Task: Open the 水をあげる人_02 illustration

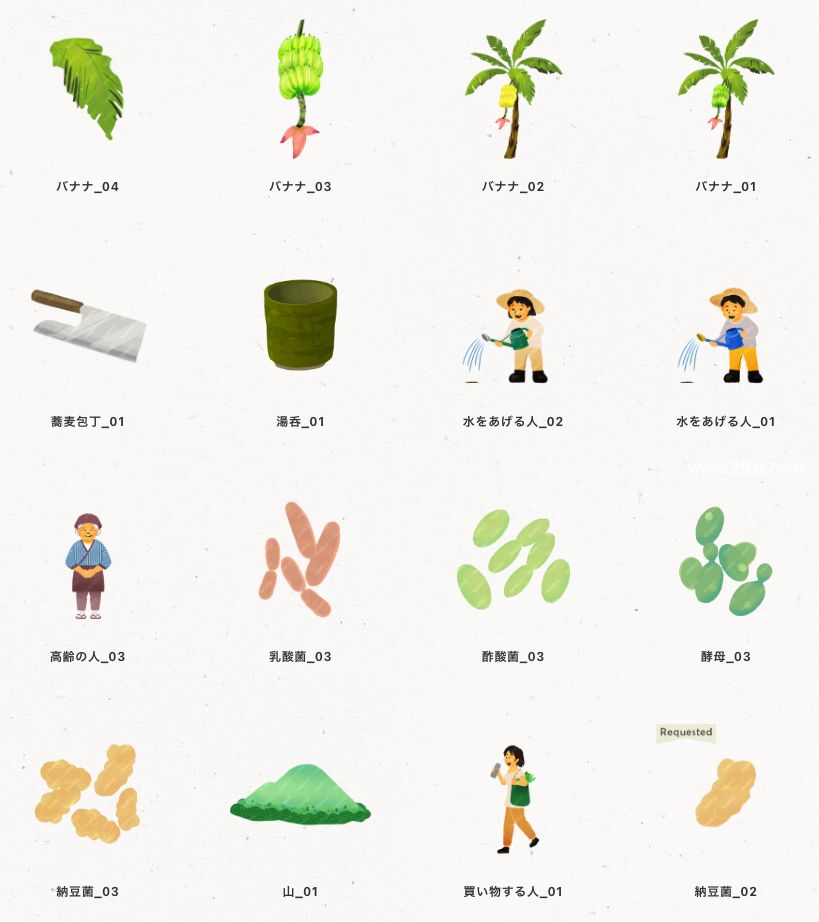Action: point(513,335)
